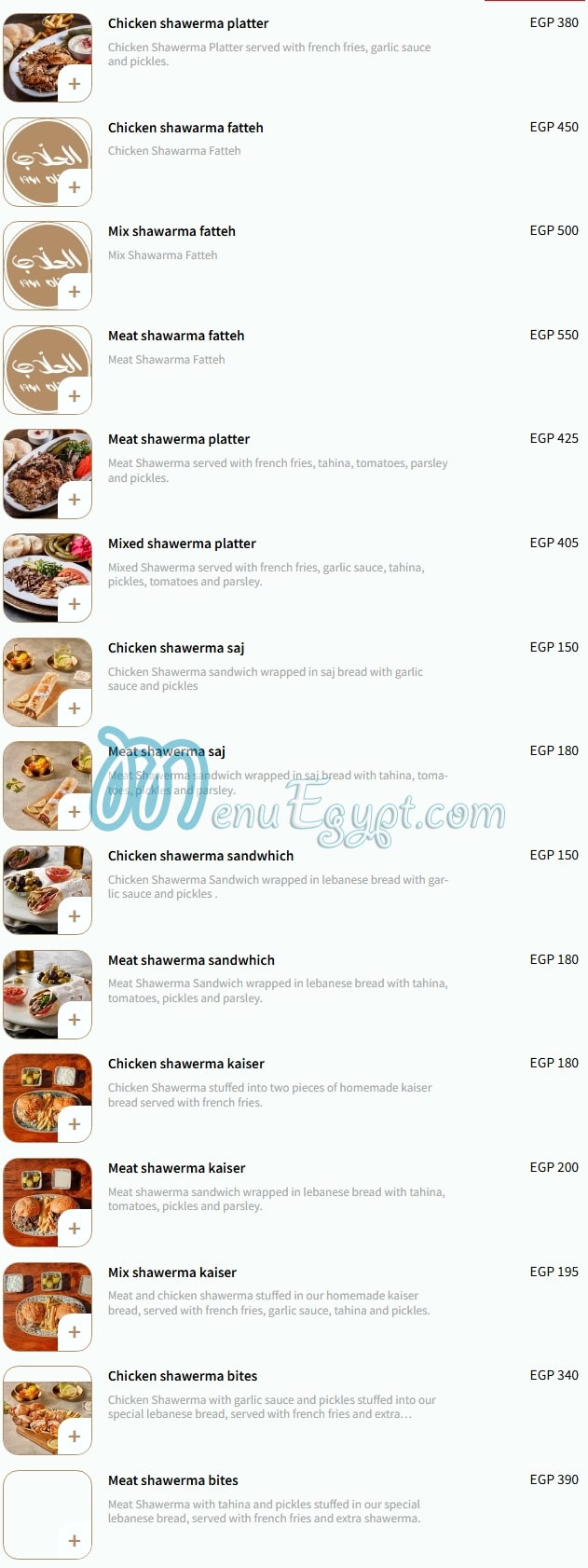Add Meat shawerma sandwhich to cart

(x=75, y=1020)
